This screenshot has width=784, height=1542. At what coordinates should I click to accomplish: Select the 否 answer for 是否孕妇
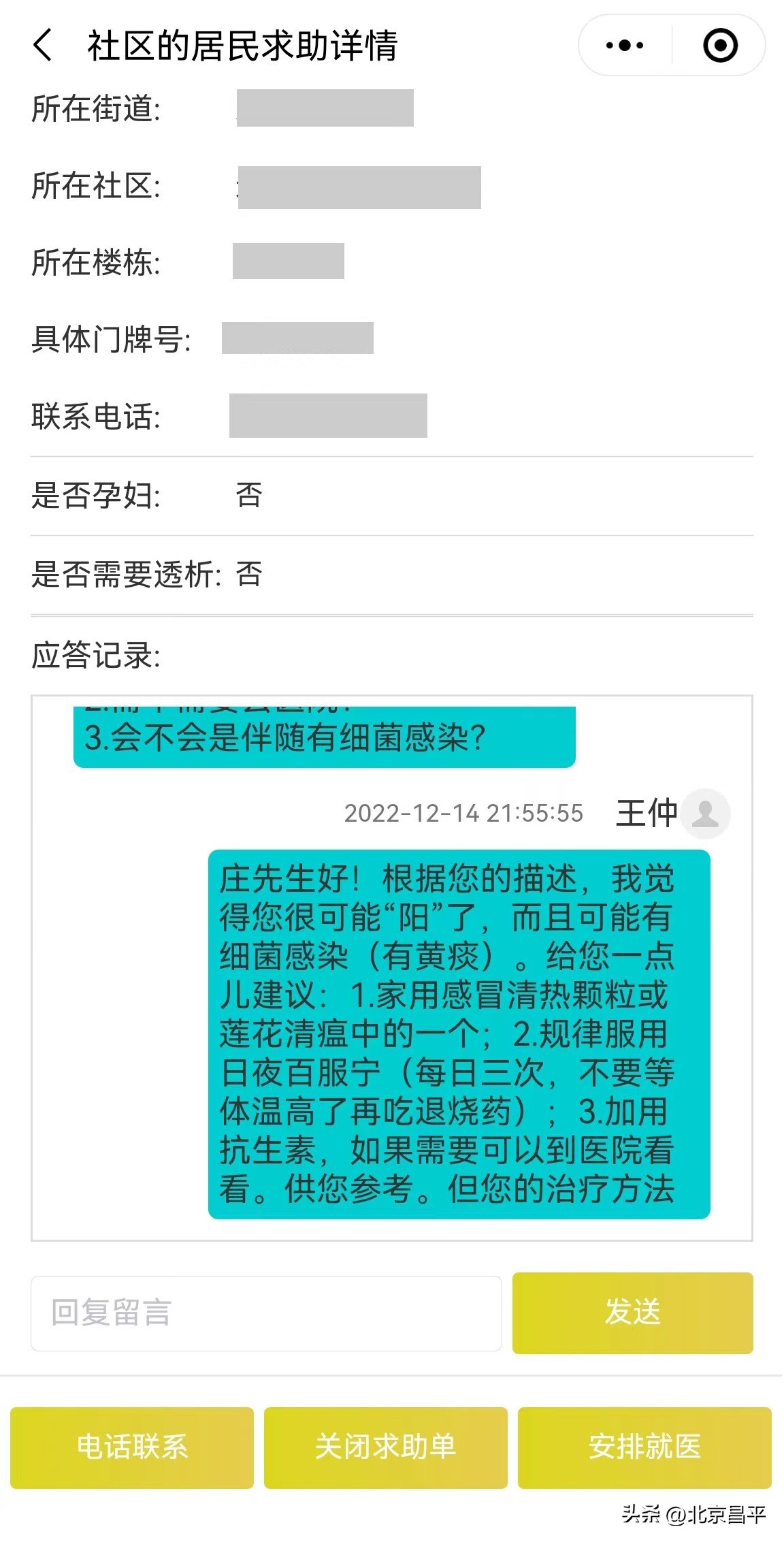[249, 496]
